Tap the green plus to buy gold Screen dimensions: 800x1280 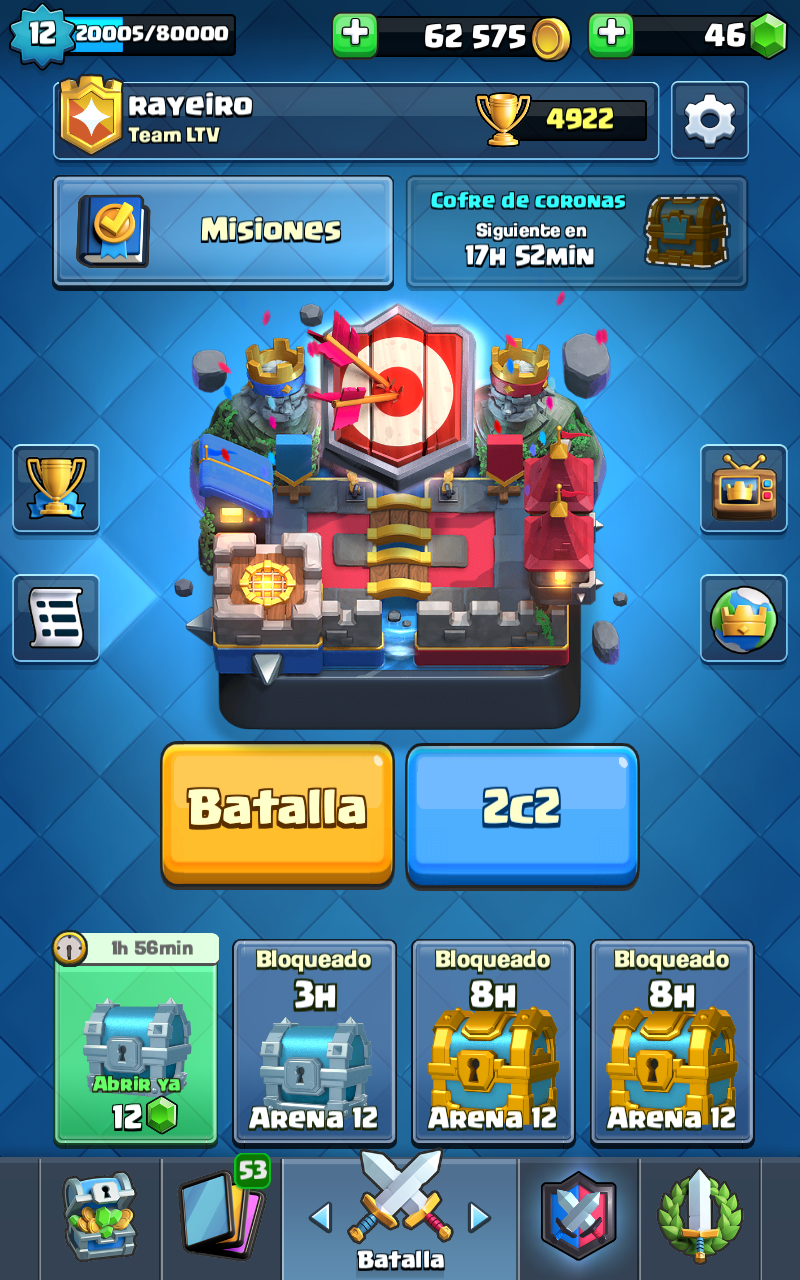tap(355, 35)
